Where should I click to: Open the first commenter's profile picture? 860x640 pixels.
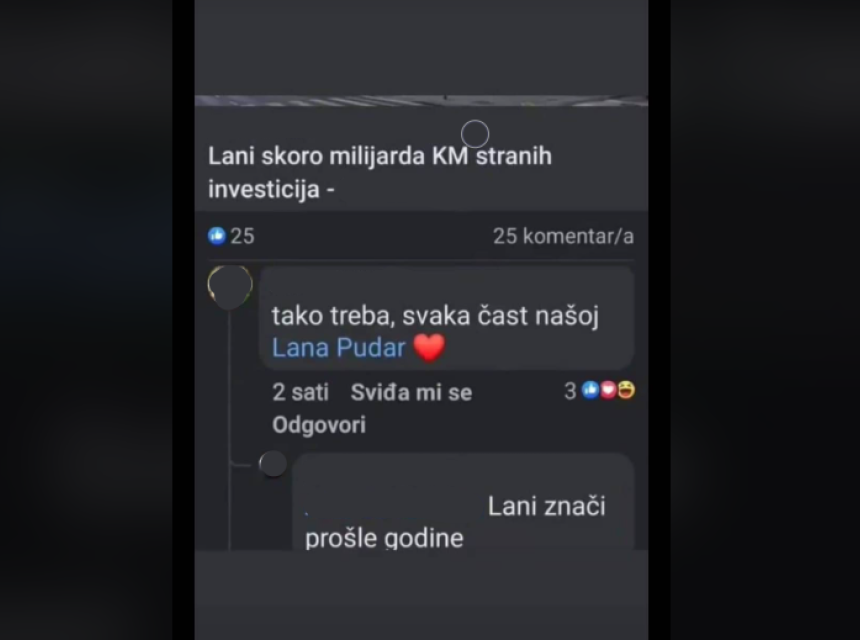(x=230, y=287)
